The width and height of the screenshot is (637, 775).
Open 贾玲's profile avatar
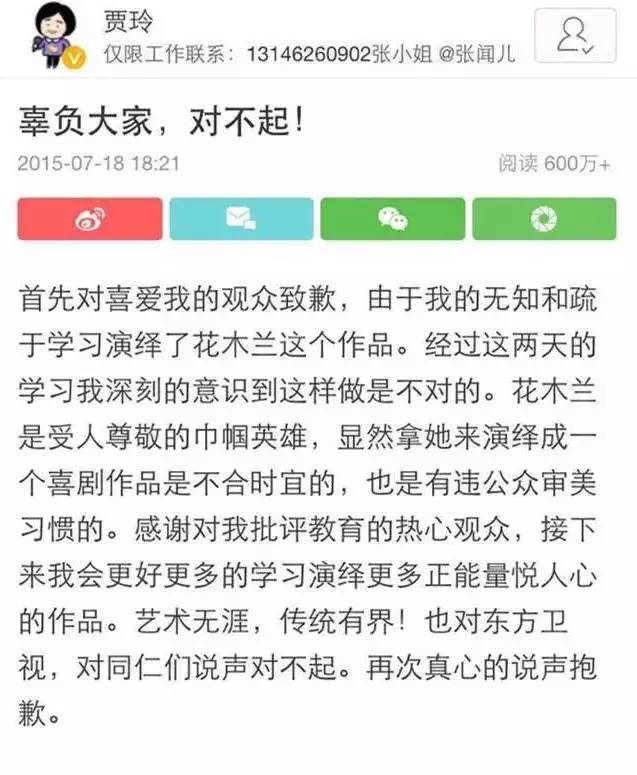[57, 36]
